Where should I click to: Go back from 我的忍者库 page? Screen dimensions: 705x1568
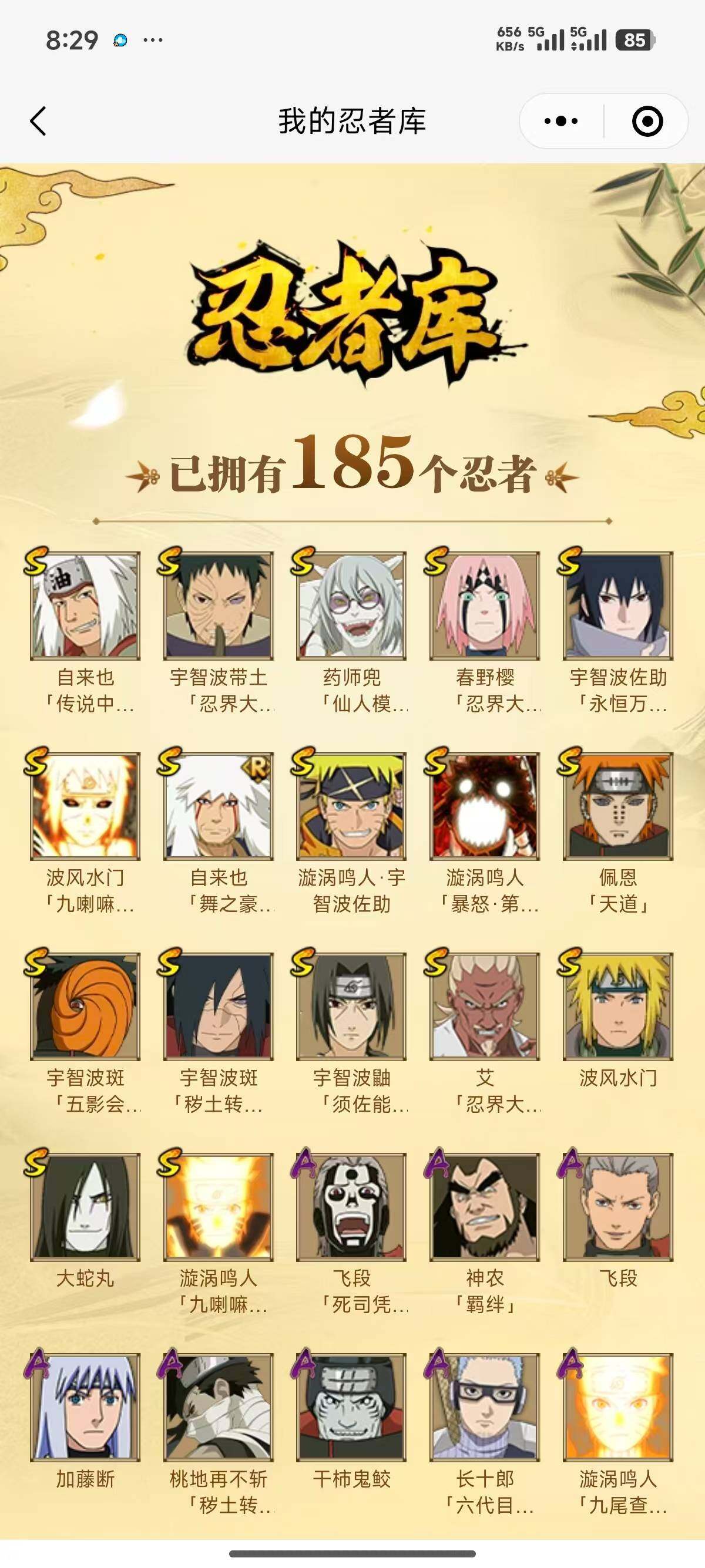[x=38, y=120]
